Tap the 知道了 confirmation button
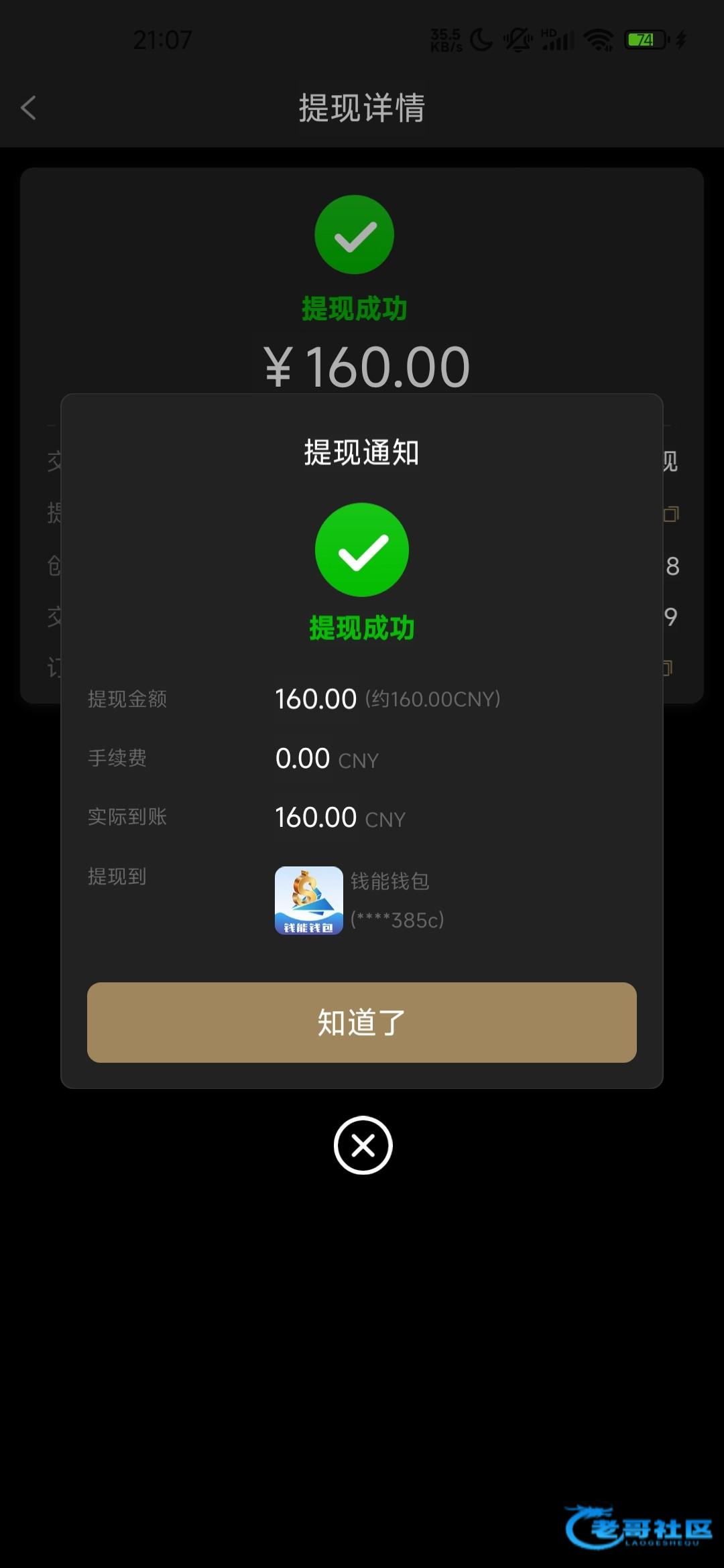The width and height of the screenshot is (724, 1568). [x=362, y=1022]
